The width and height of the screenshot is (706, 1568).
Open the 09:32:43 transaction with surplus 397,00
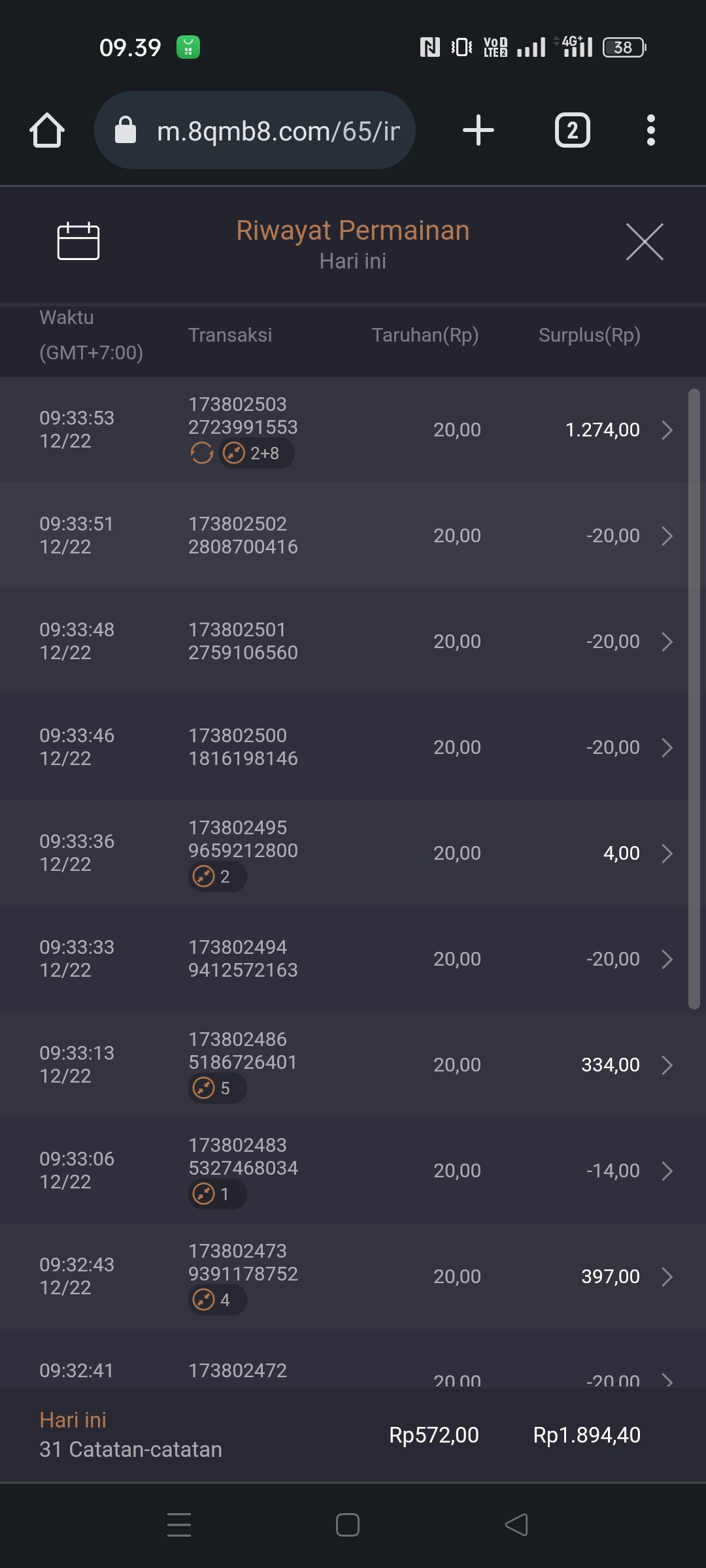(353, 1277)
